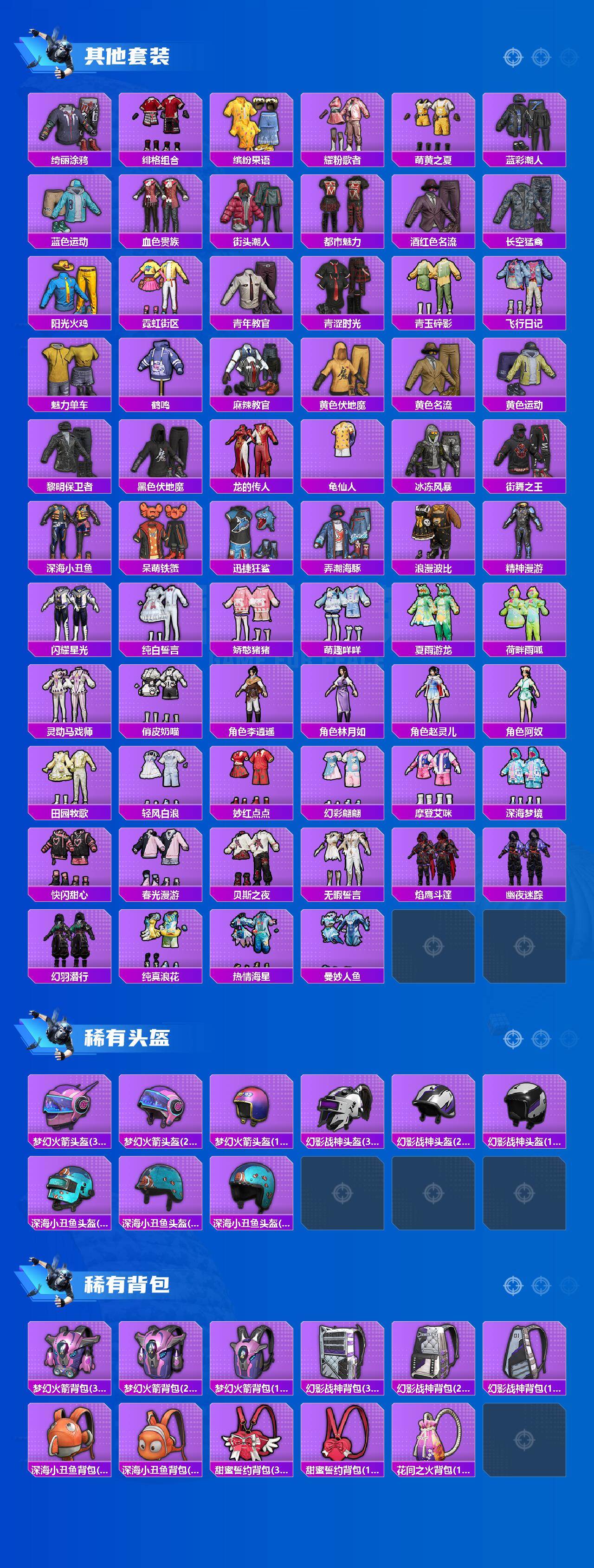The image size is (594, 1568).
Task: Click the first crosshair icon beside 其他套装 header
Action: click(513, 58)
